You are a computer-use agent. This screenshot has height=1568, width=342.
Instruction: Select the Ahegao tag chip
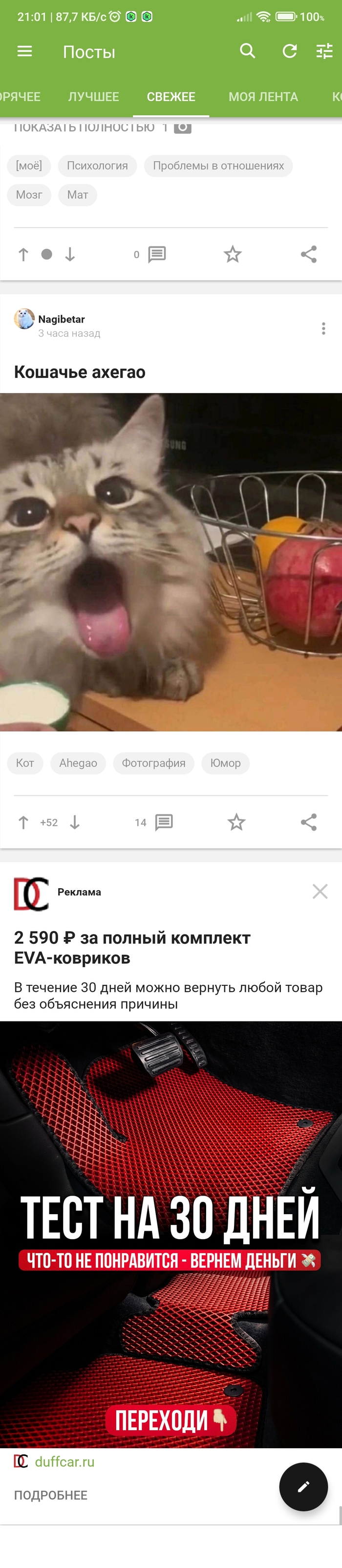[78, 762]
